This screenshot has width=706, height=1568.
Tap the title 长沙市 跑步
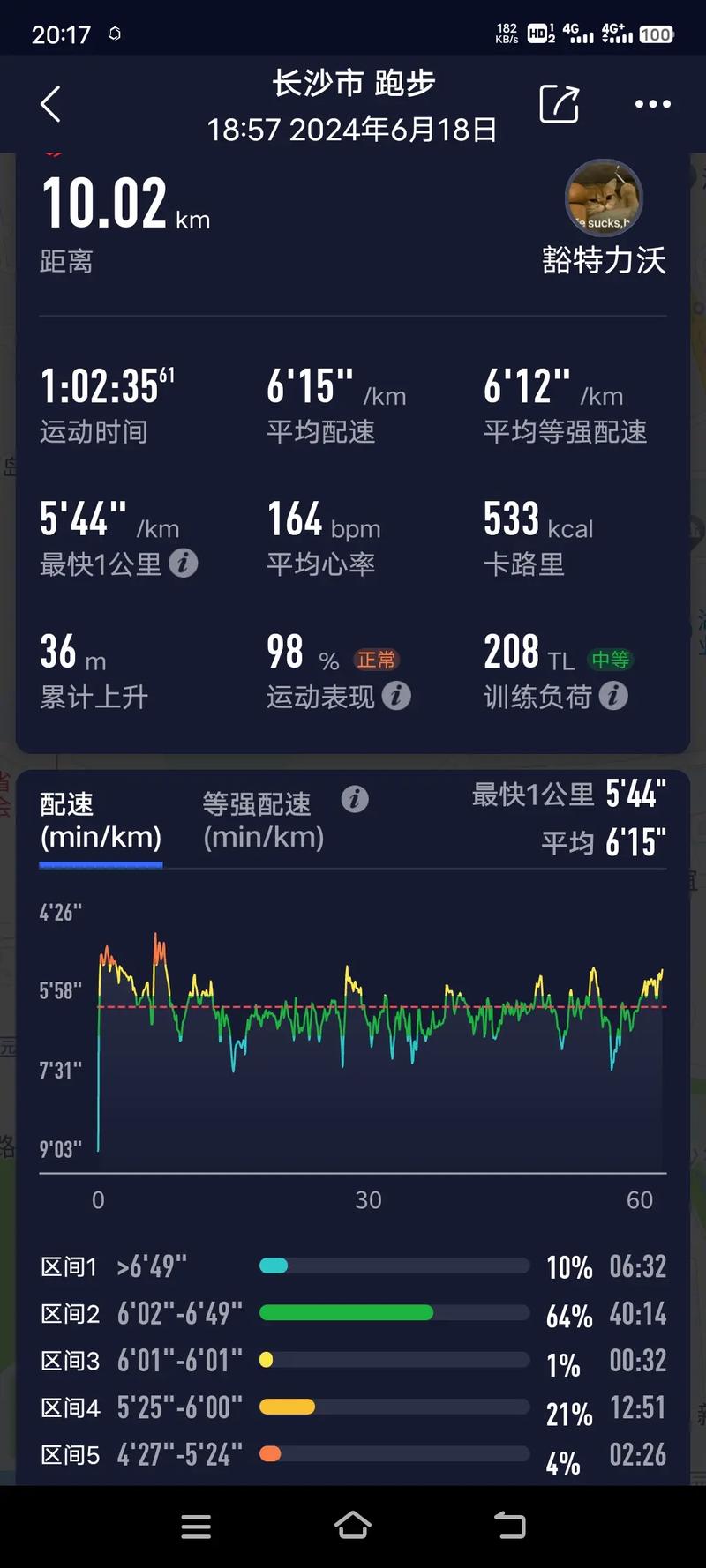(x=353, y=83)
